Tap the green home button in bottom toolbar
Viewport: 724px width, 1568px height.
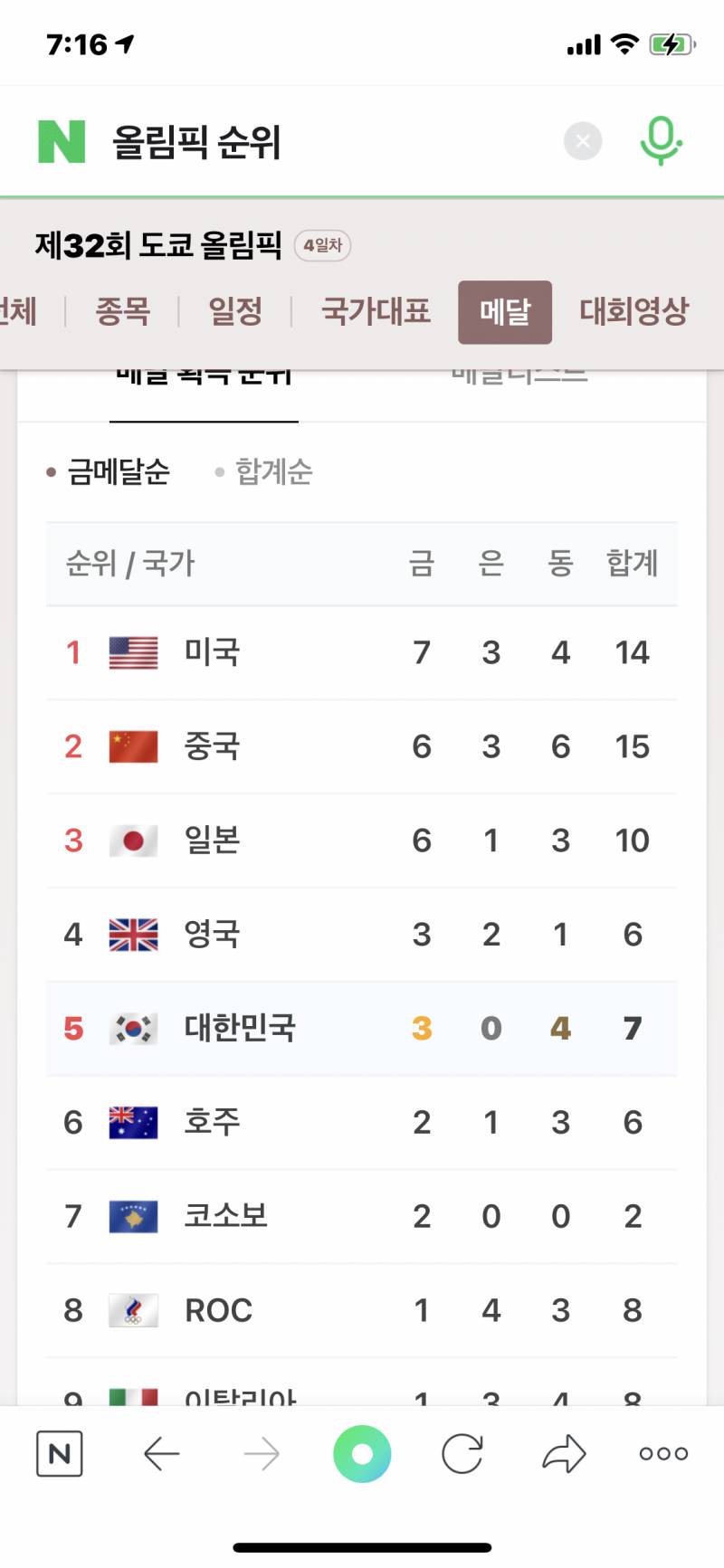(x=362, y=1454)
